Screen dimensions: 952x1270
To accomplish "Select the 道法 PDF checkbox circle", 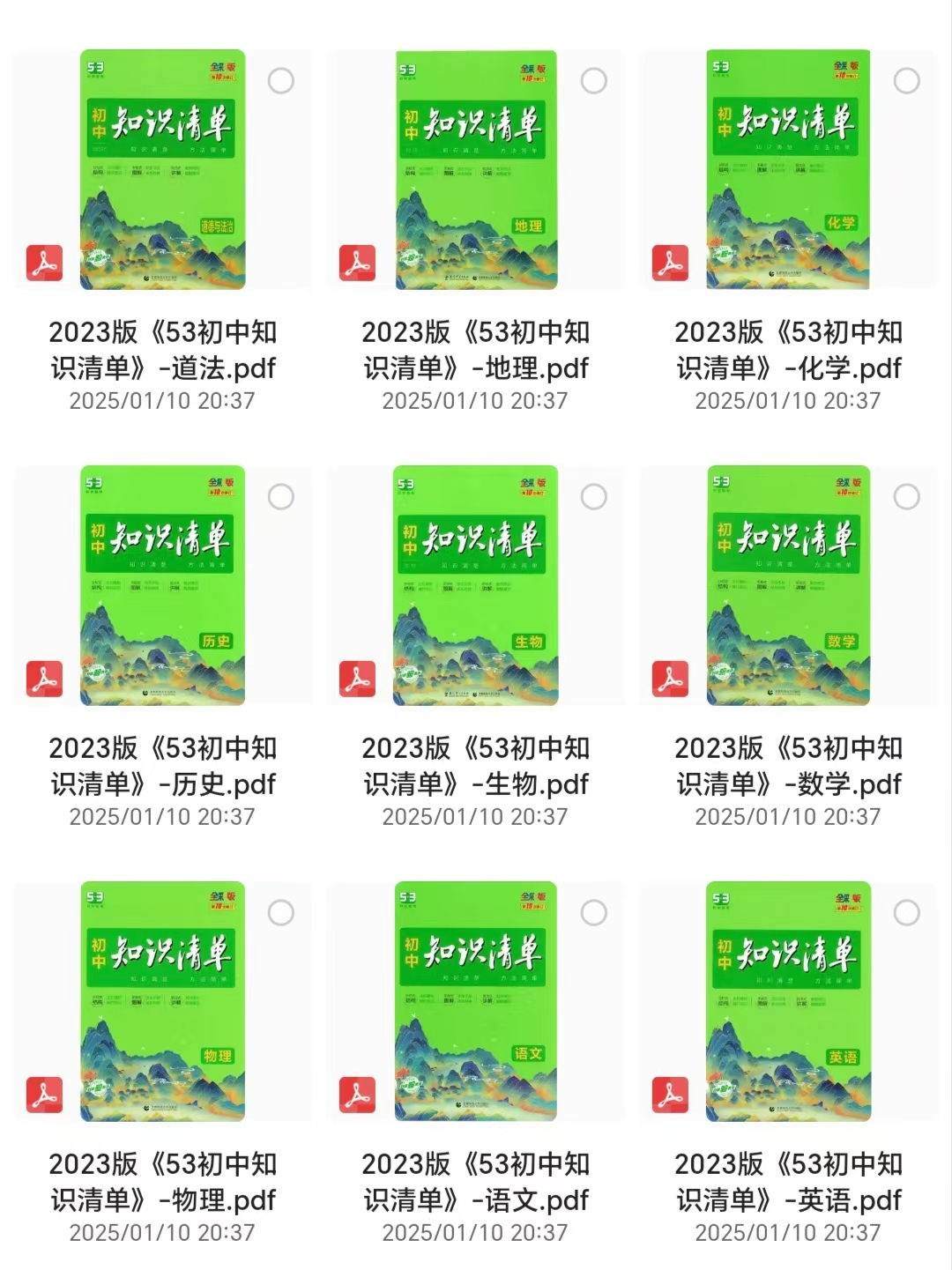I will click(281, 81).
